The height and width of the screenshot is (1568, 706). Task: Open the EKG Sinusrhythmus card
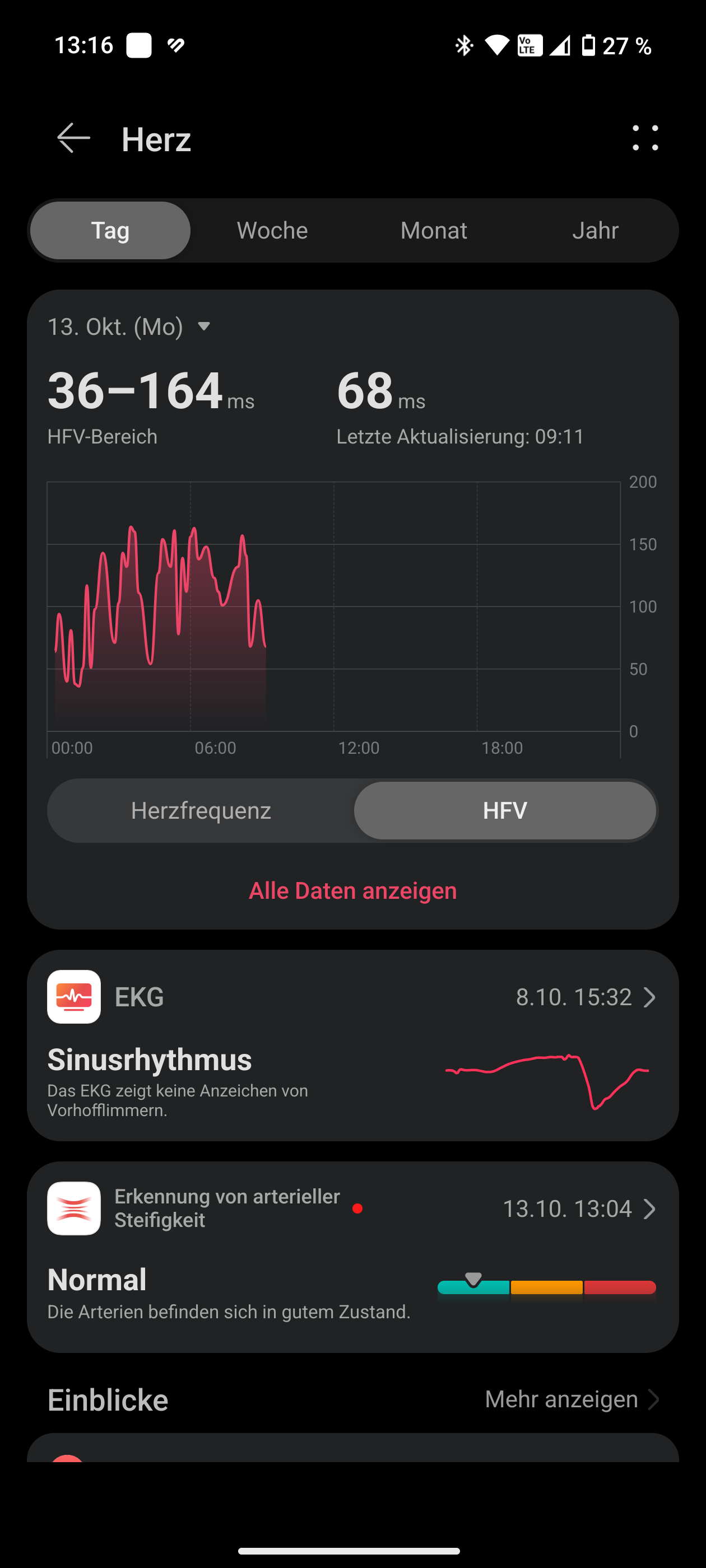pos(352,1045)
